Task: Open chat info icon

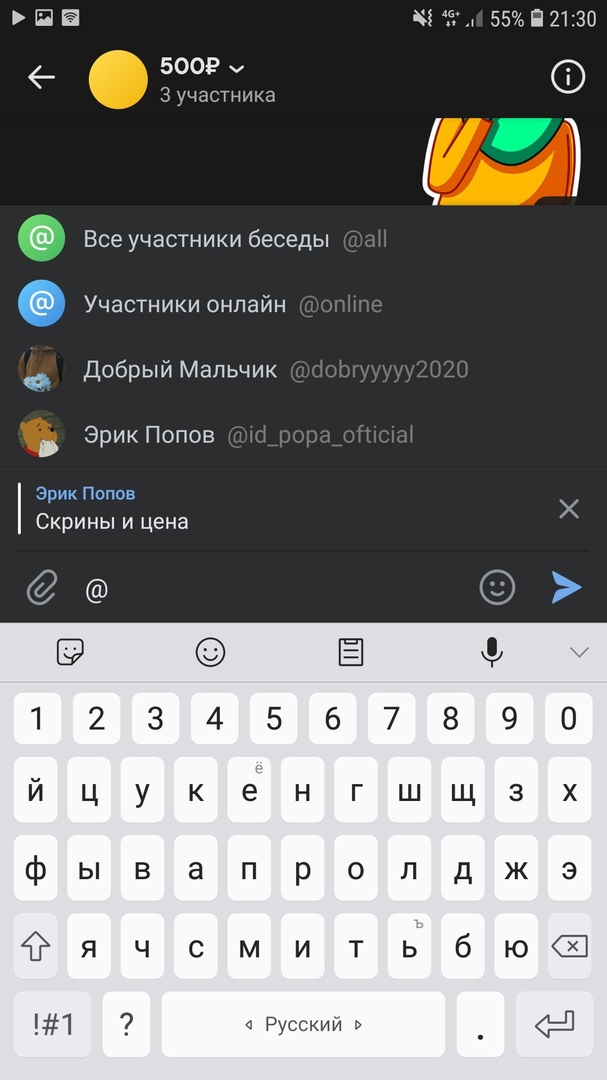Action: [568, 77]
